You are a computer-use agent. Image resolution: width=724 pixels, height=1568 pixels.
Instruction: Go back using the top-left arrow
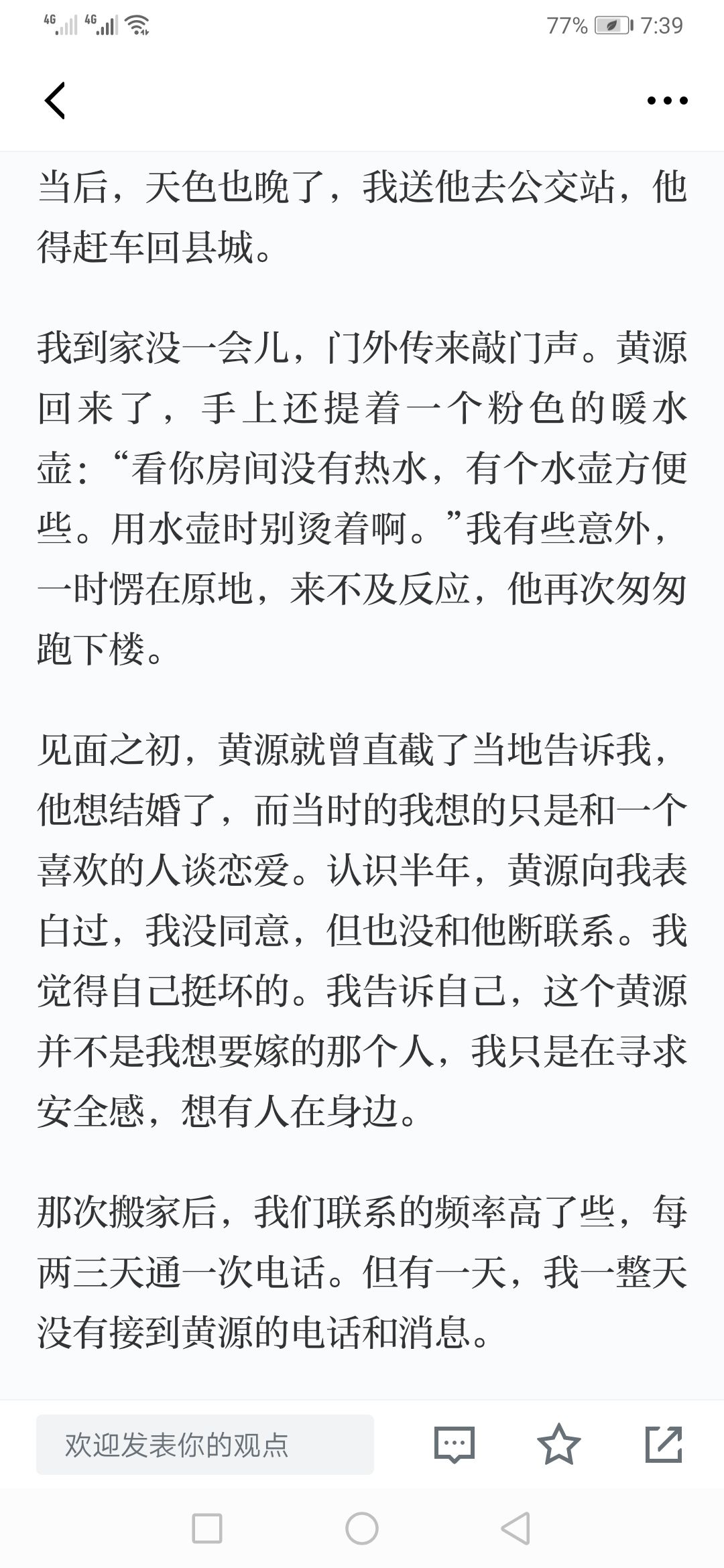[55, 101]
